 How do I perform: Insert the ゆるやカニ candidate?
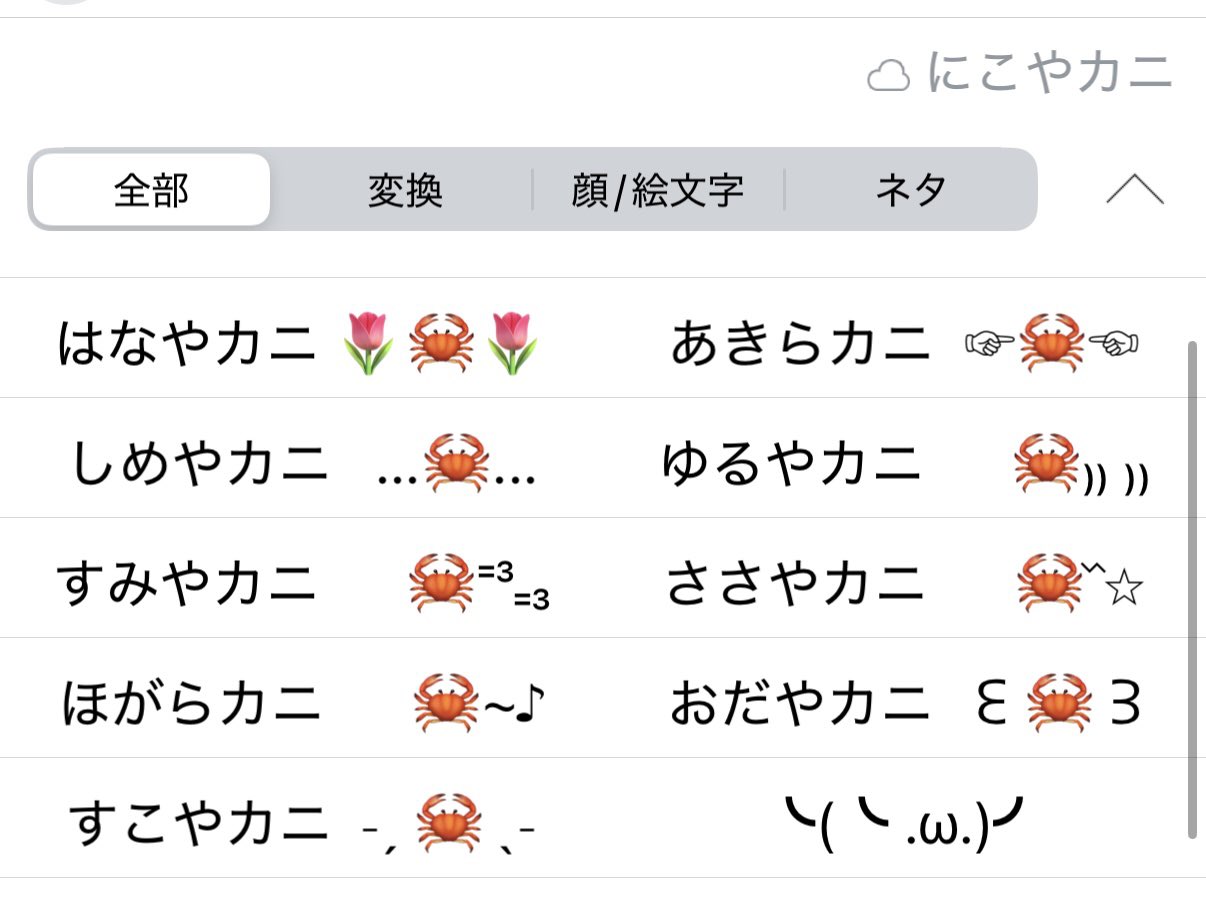pos(904,464)
